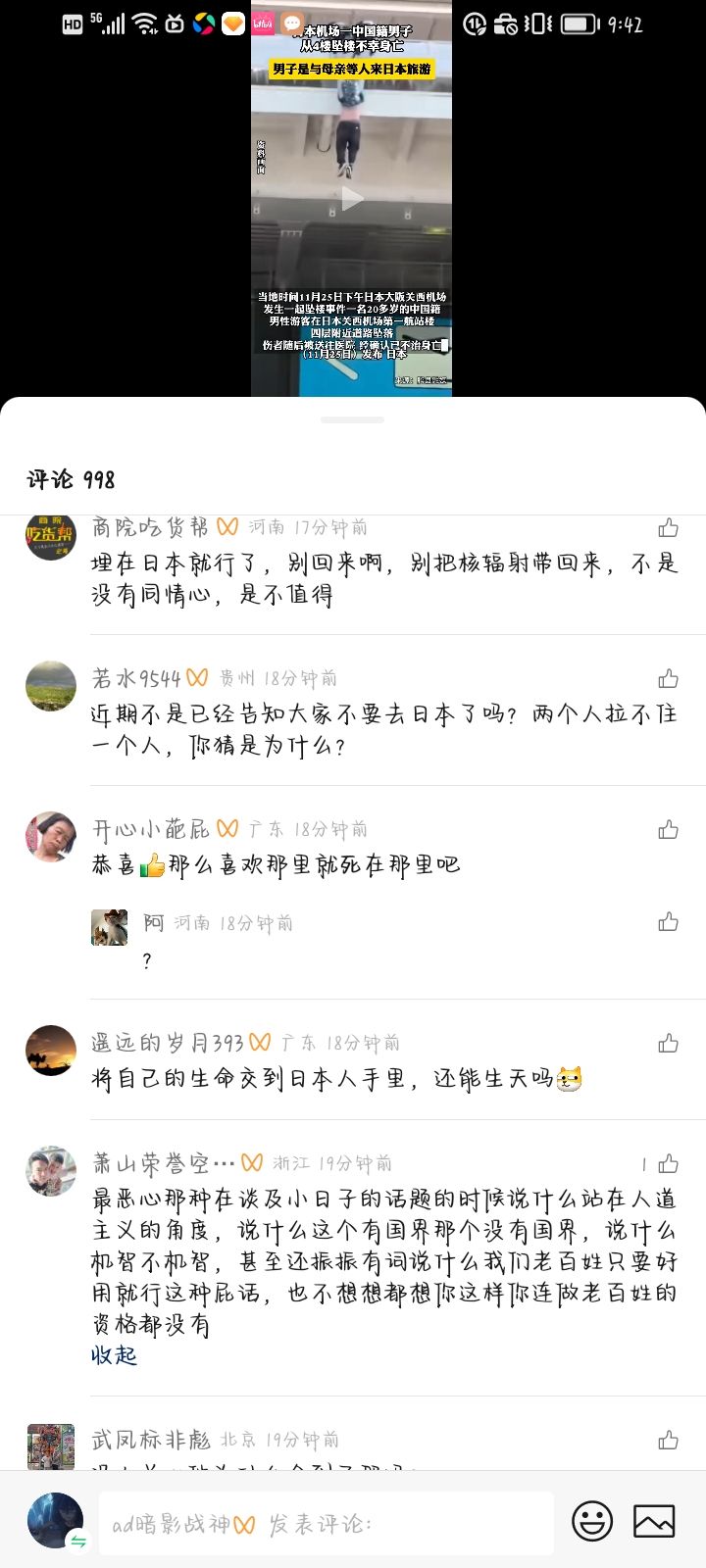This screenshot has height=1568, width=706.
Task: Open the 发表评论 comment input field
Action: pyautogui.click(x=326, y=1524)
